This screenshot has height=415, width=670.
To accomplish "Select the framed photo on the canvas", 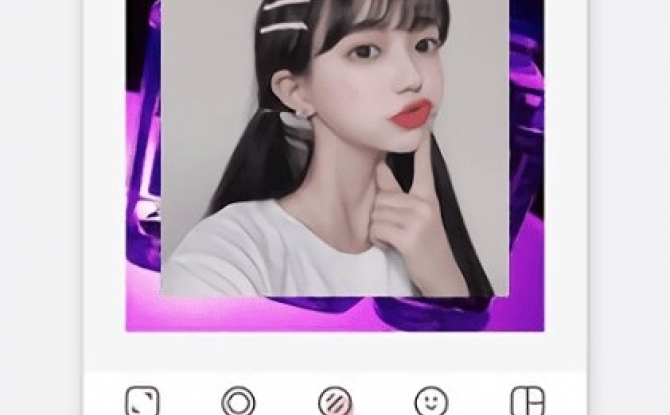I will [x=334, y=150].
